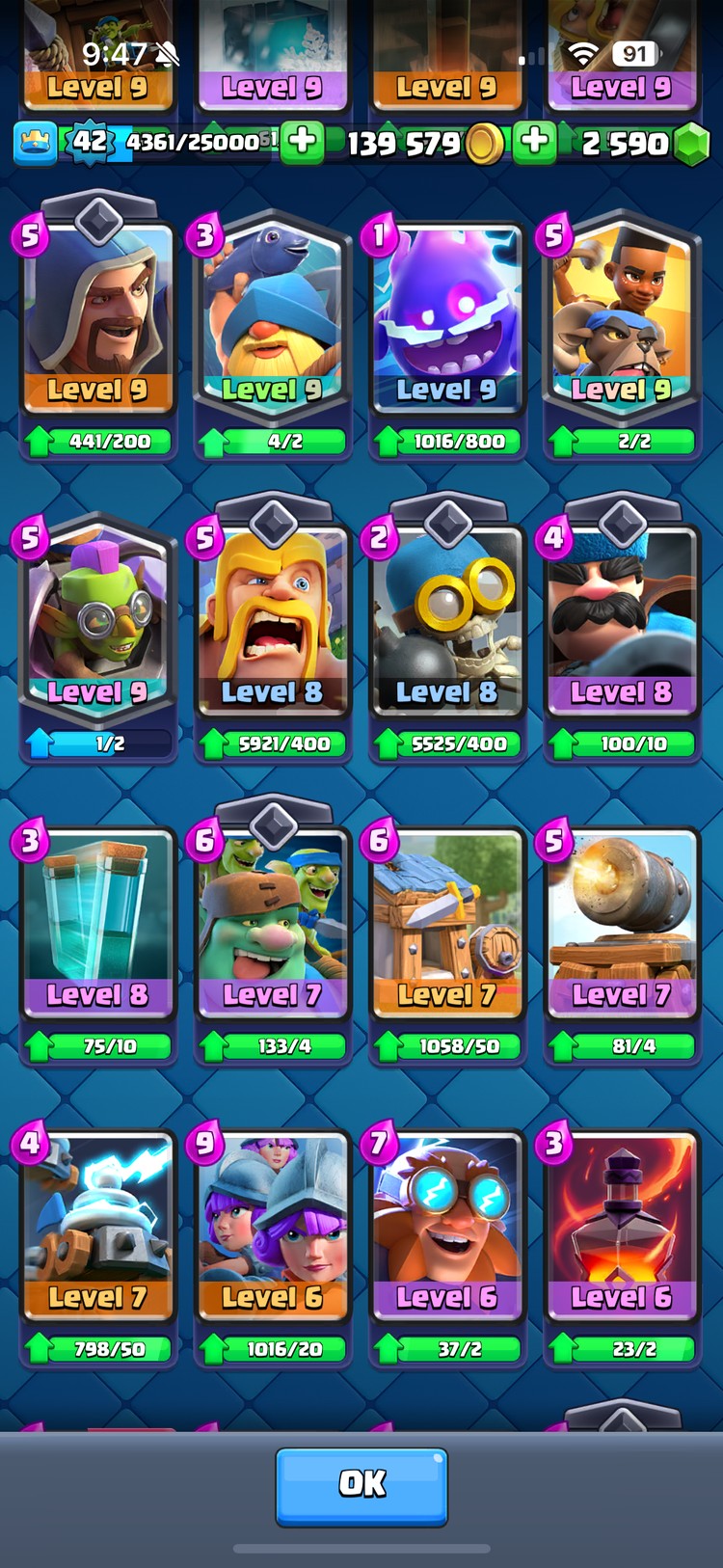Confirm with the OK button
The image size is (723, 1568).
tap(361, 1486)
